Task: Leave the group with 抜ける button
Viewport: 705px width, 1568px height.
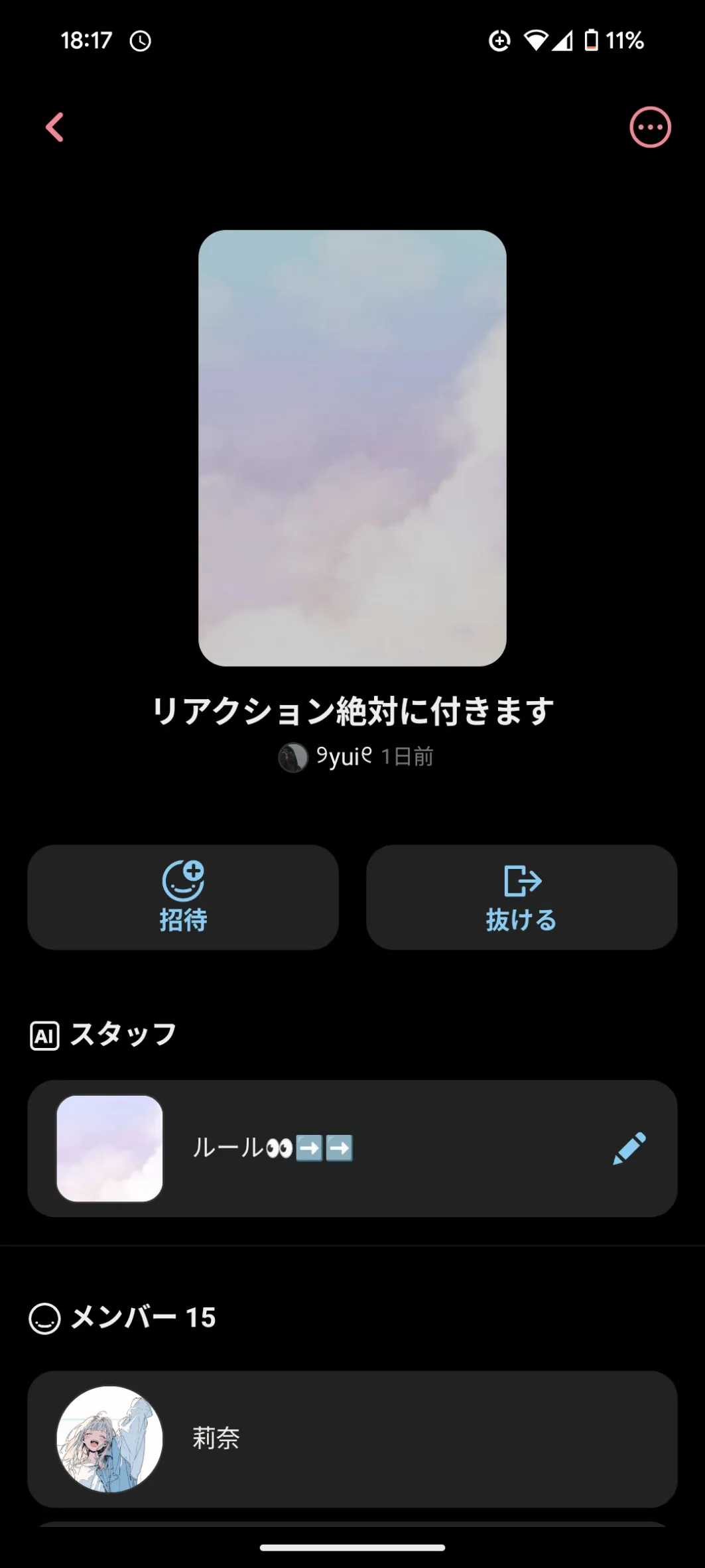Action: 521,897
